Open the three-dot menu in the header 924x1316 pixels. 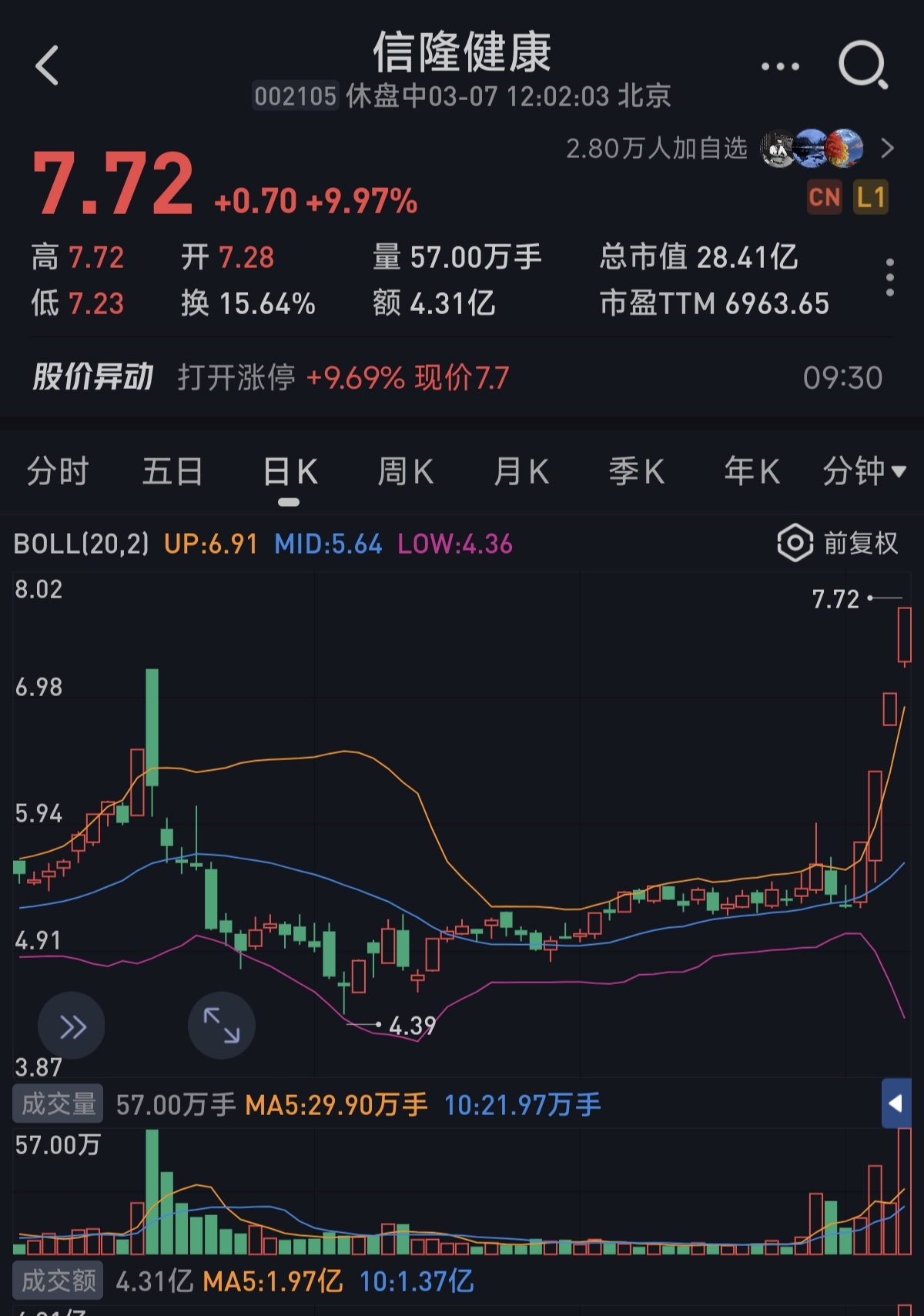[x=780, y=66]
